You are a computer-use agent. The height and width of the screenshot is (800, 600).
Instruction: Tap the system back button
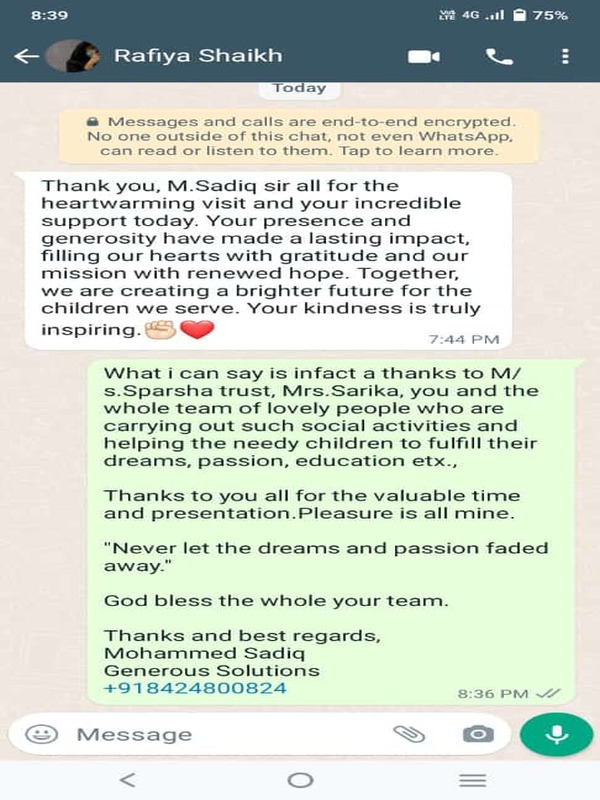(x=127, y=780)
